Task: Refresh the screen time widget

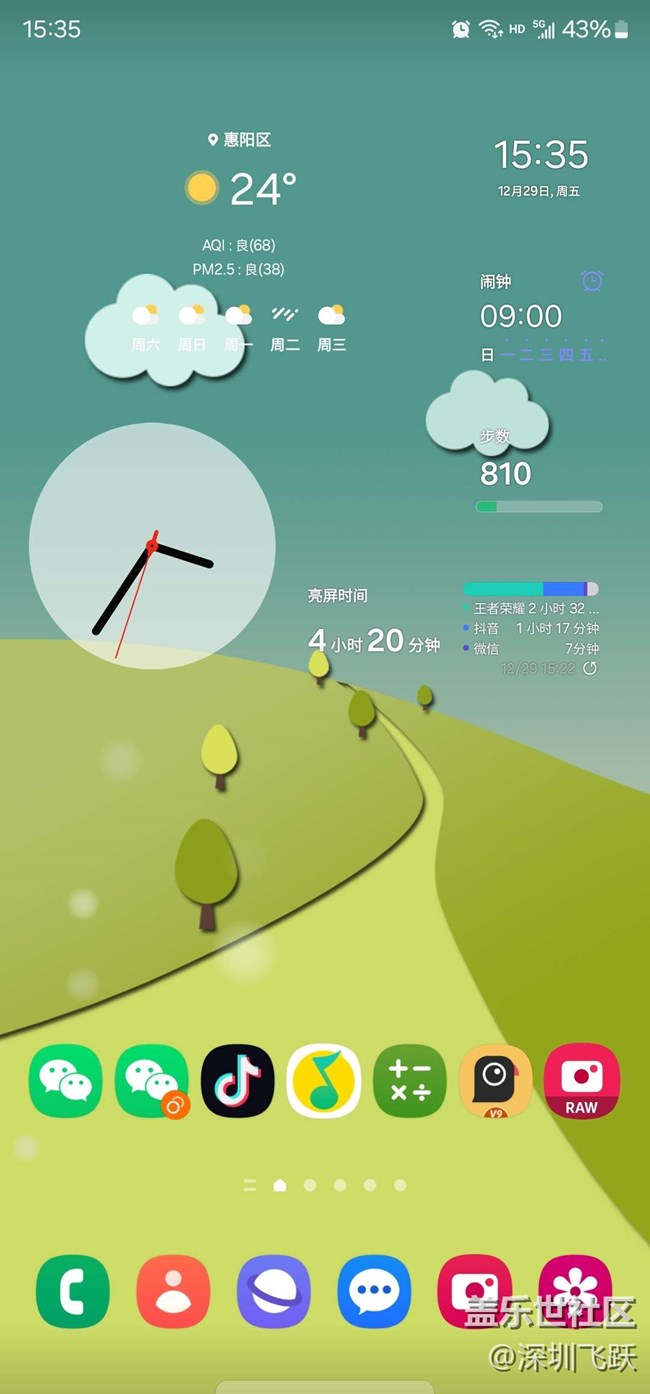Action: pyautogui.click(x=590, y=668)
